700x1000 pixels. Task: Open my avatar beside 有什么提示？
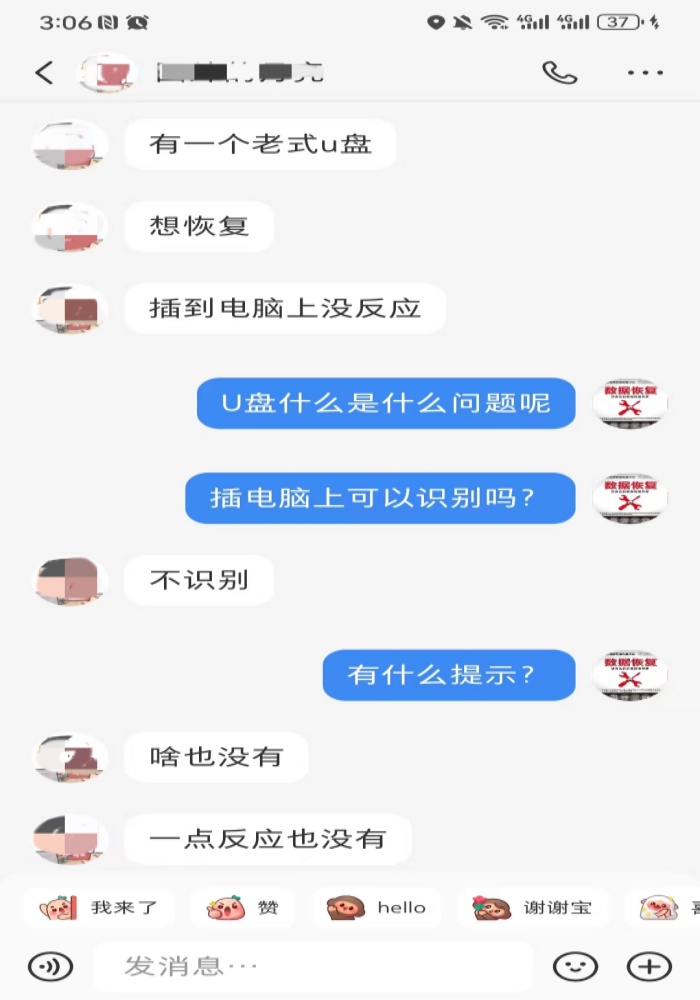(x=629, y=675)
